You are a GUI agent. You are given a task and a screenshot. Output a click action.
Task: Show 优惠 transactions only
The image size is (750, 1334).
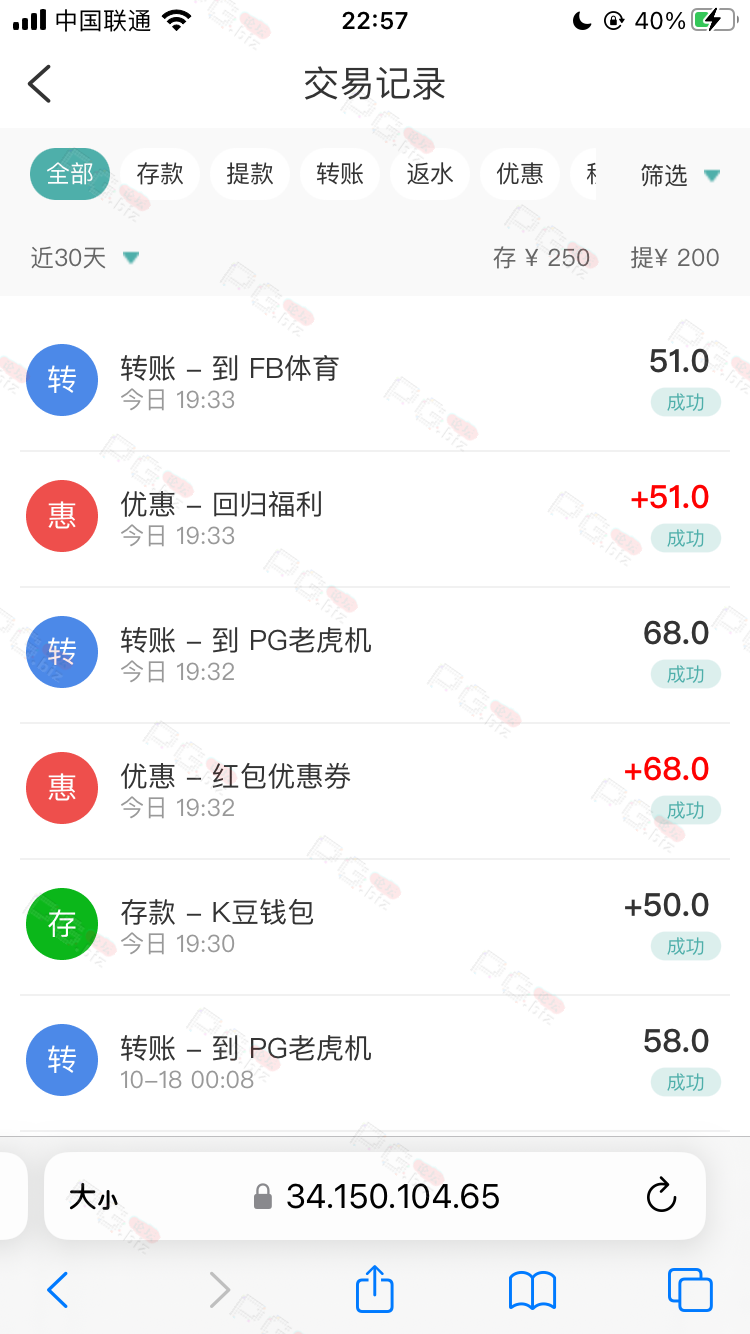pyautogui.click(x=520, y=174)
